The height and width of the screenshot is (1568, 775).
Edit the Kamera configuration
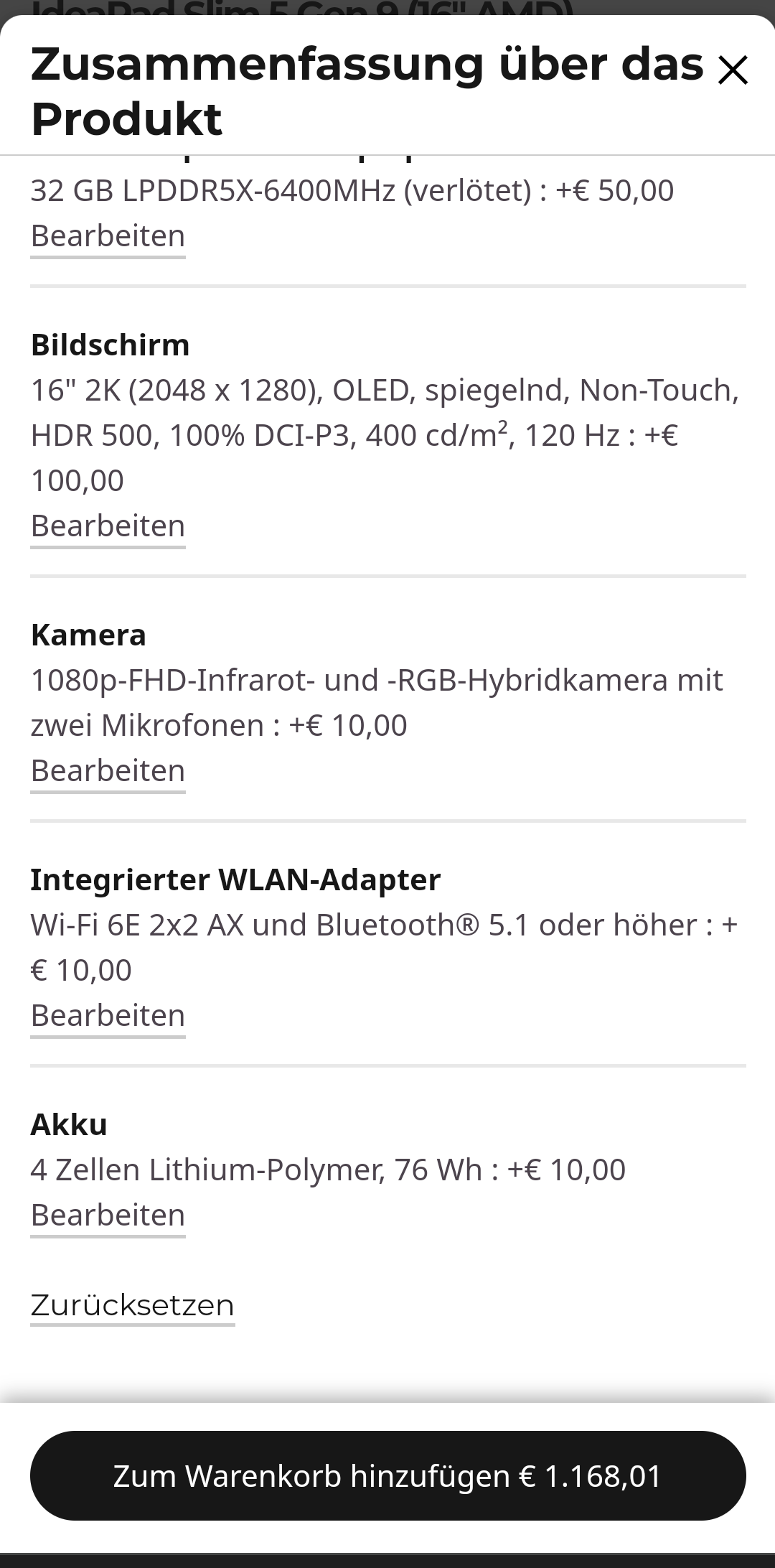coord(108,771)
